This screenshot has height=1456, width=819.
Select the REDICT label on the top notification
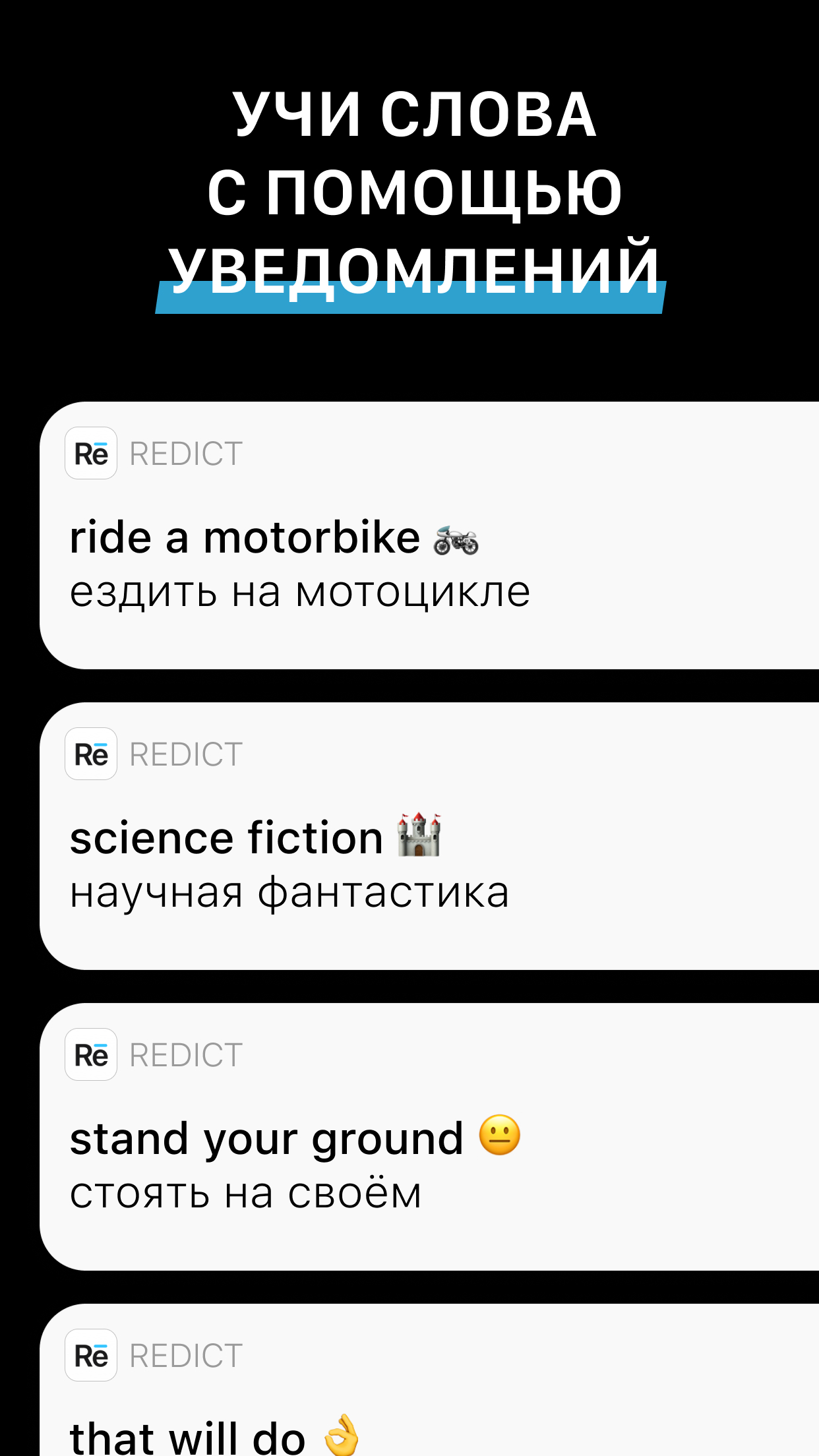[186, 453]
